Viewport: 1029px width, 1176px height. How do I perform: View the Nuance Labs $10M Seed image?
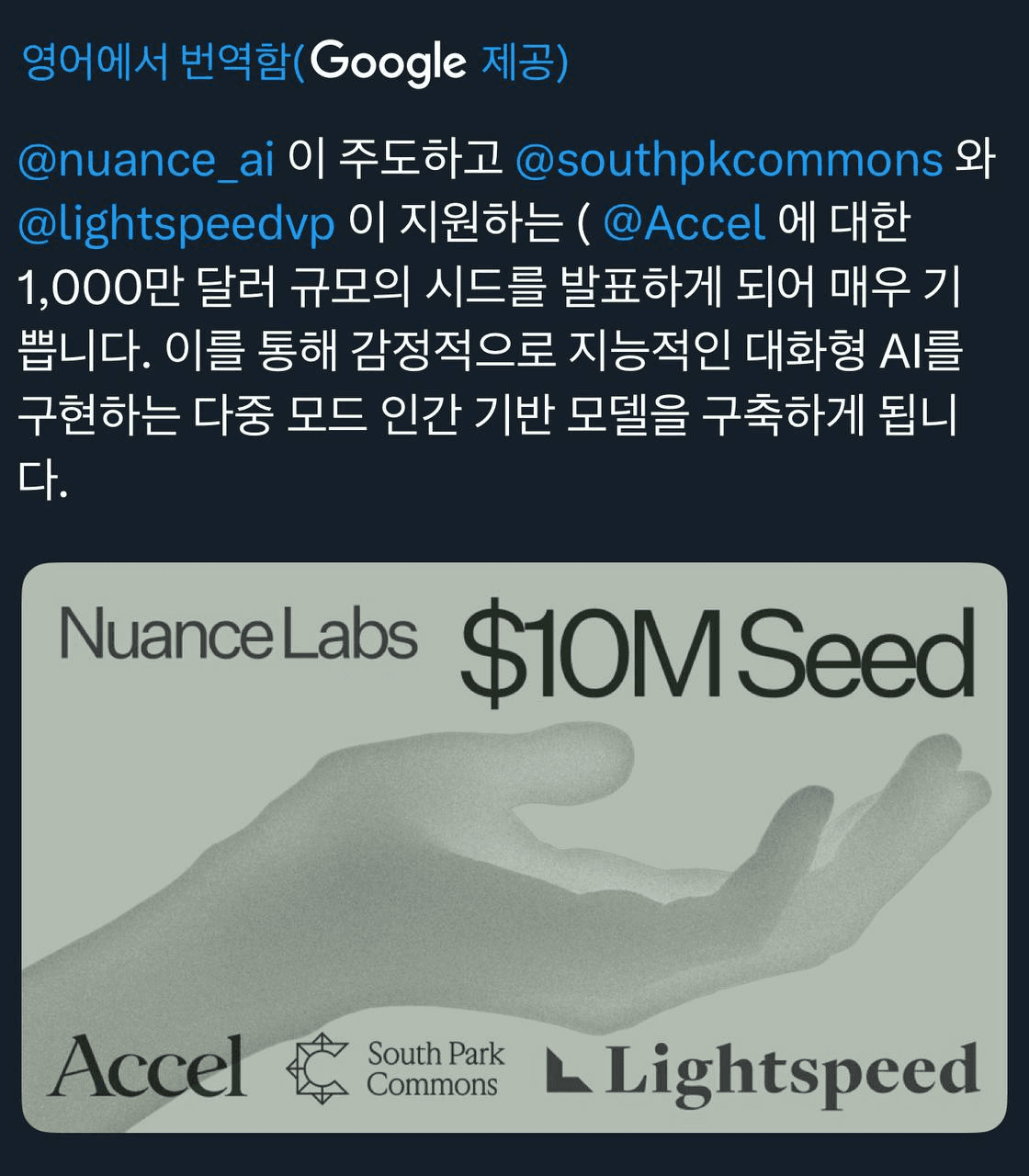point(514,847)
